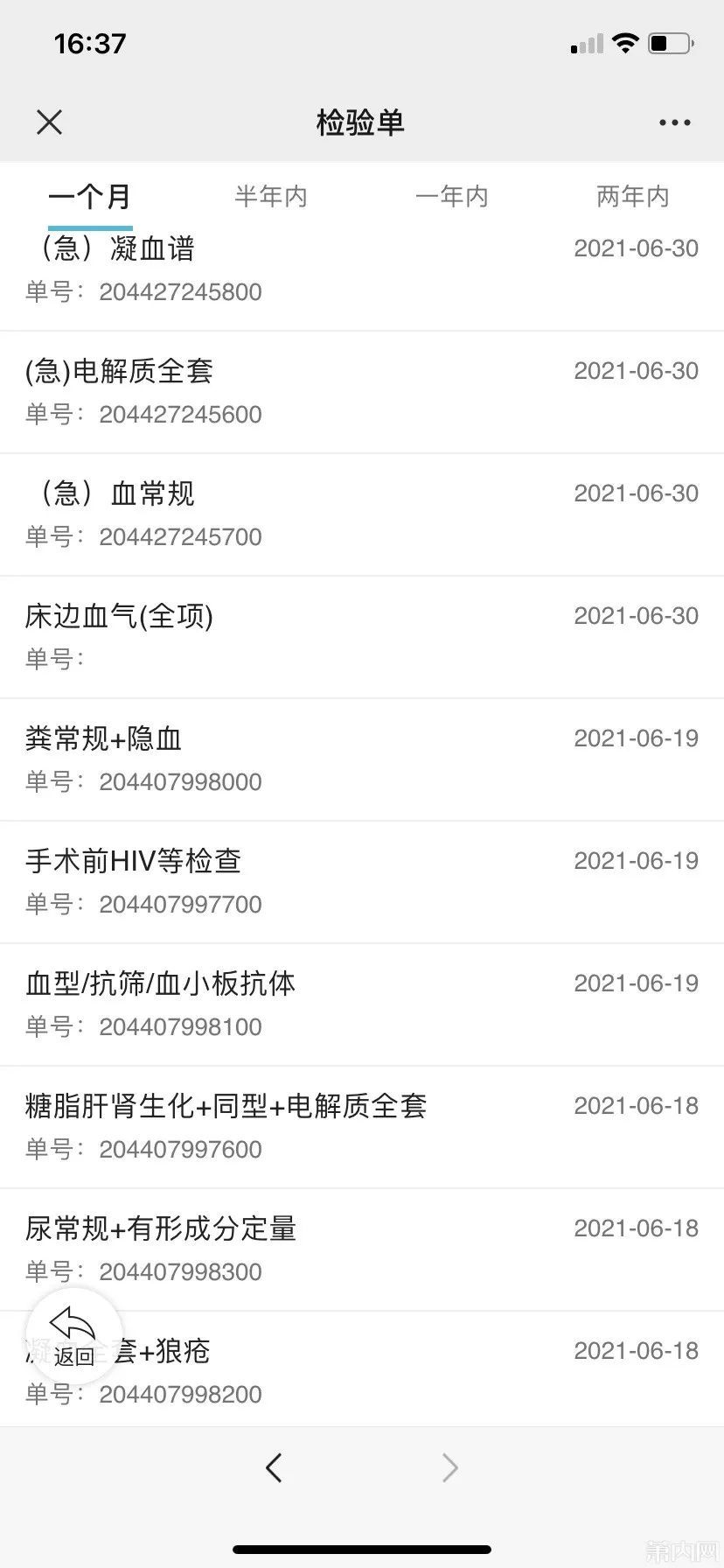Image resolution: width=724 pixels, height=1568 pixels.
Task: Tap the battery indicator in status bar
Action: click(669, 42)
